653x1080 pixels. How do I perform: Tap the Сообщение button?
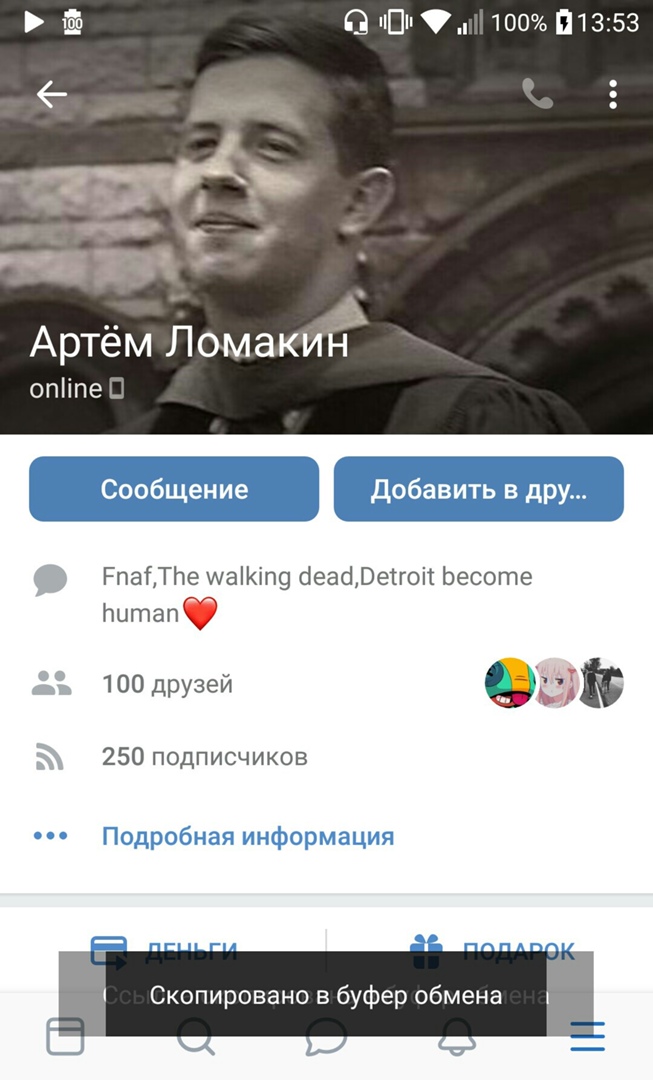(x=174, y=489)
